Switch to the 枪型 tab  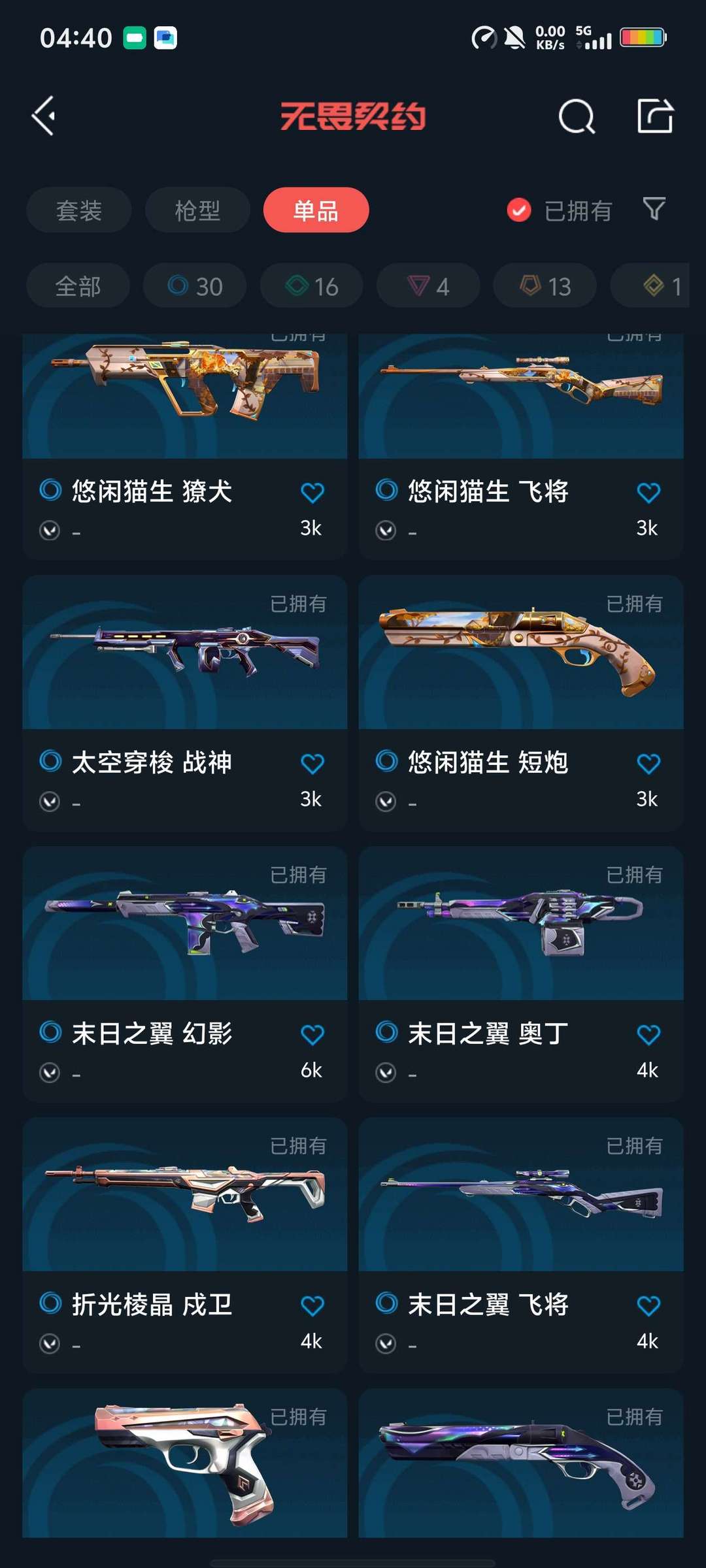[197, 210]
